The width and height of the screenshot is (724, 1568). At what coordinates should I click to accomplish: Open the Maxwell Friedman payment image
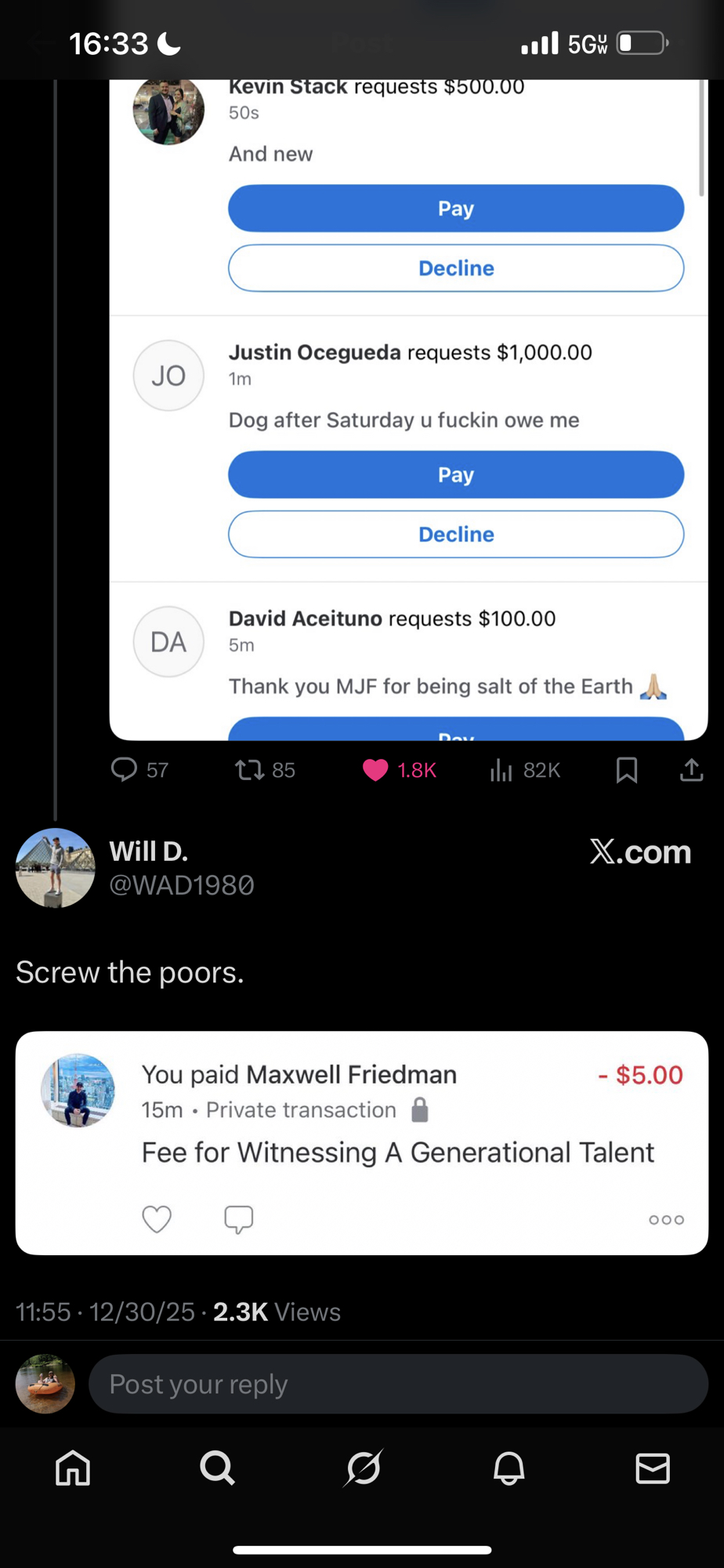coord(362,1142)
